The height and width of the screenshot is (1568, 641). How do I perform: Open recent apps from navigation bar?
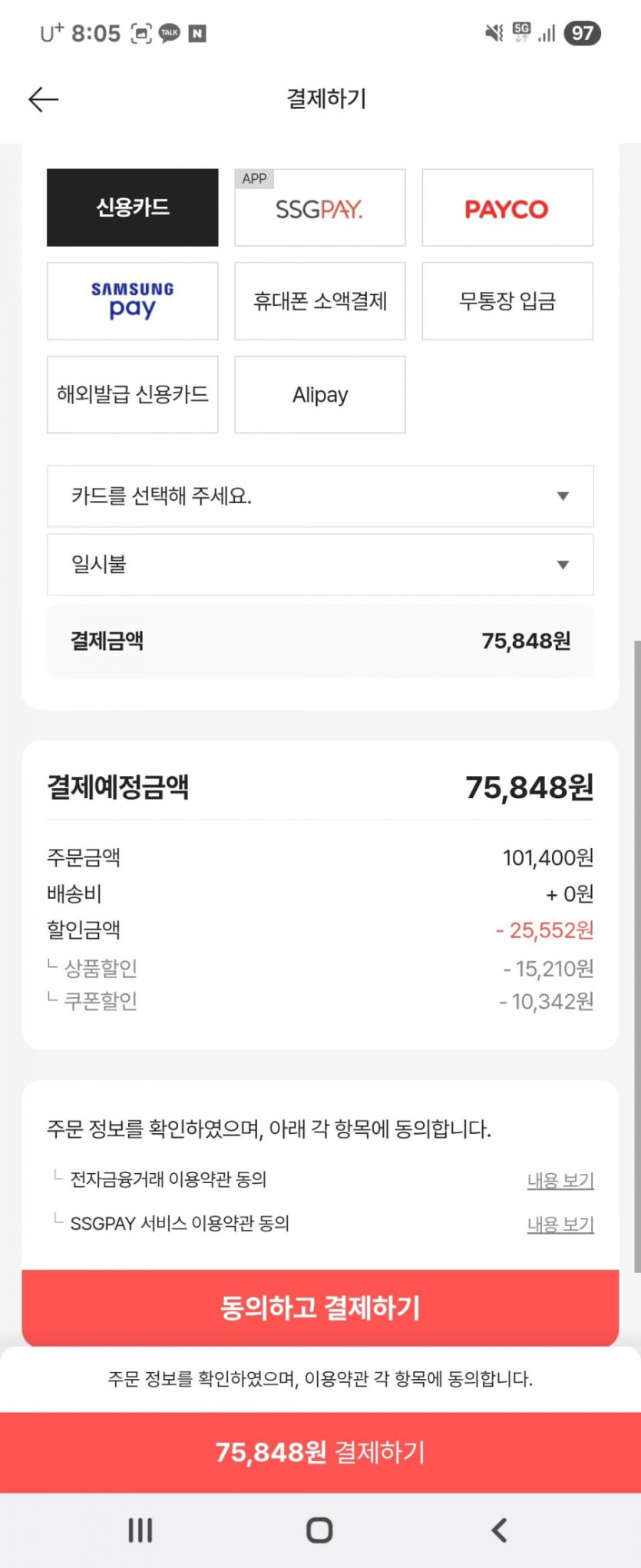tap(140, 1530)
